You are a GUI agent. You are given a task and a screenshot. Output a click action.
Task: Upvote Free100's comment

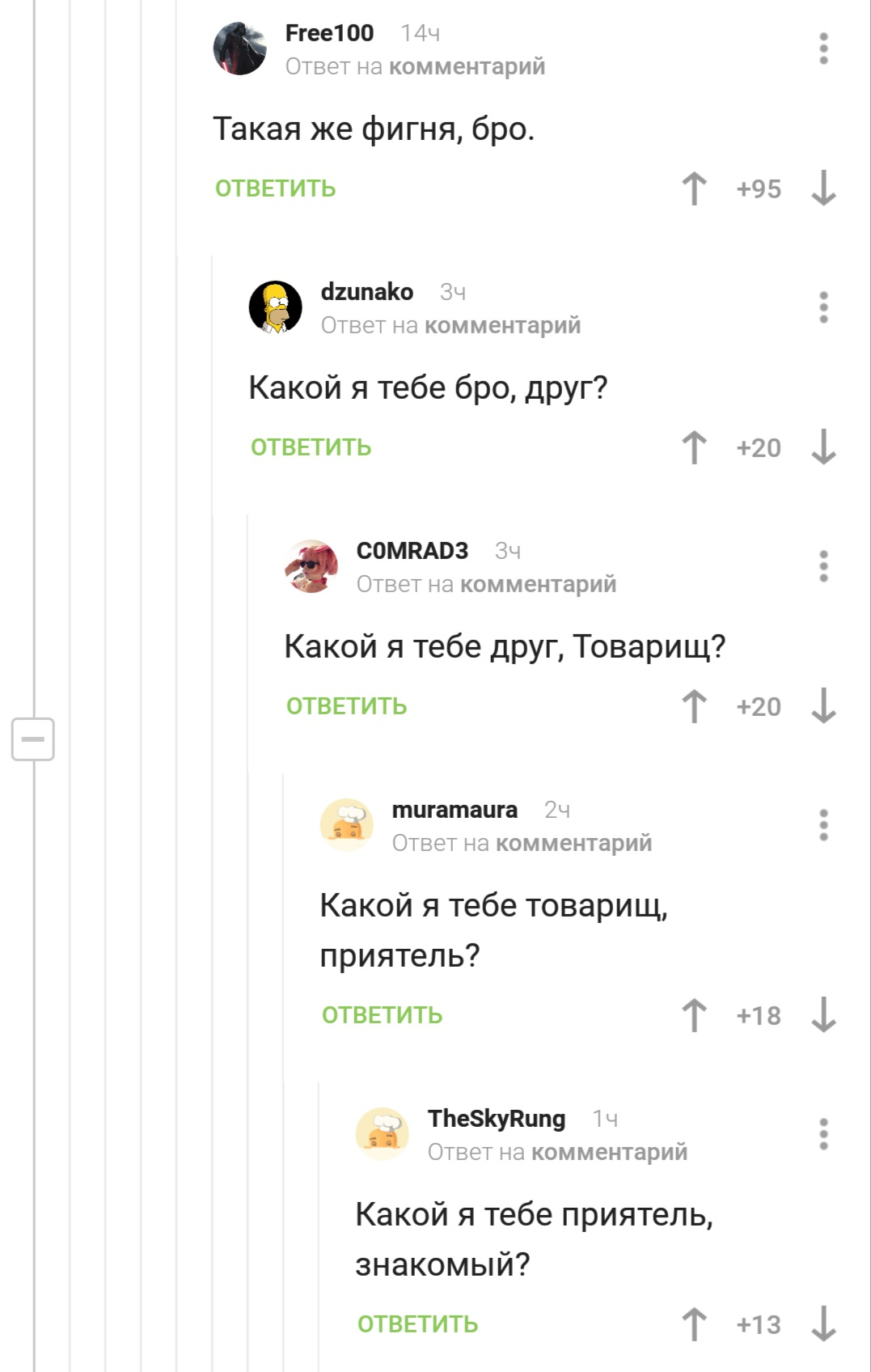(694, 188)
